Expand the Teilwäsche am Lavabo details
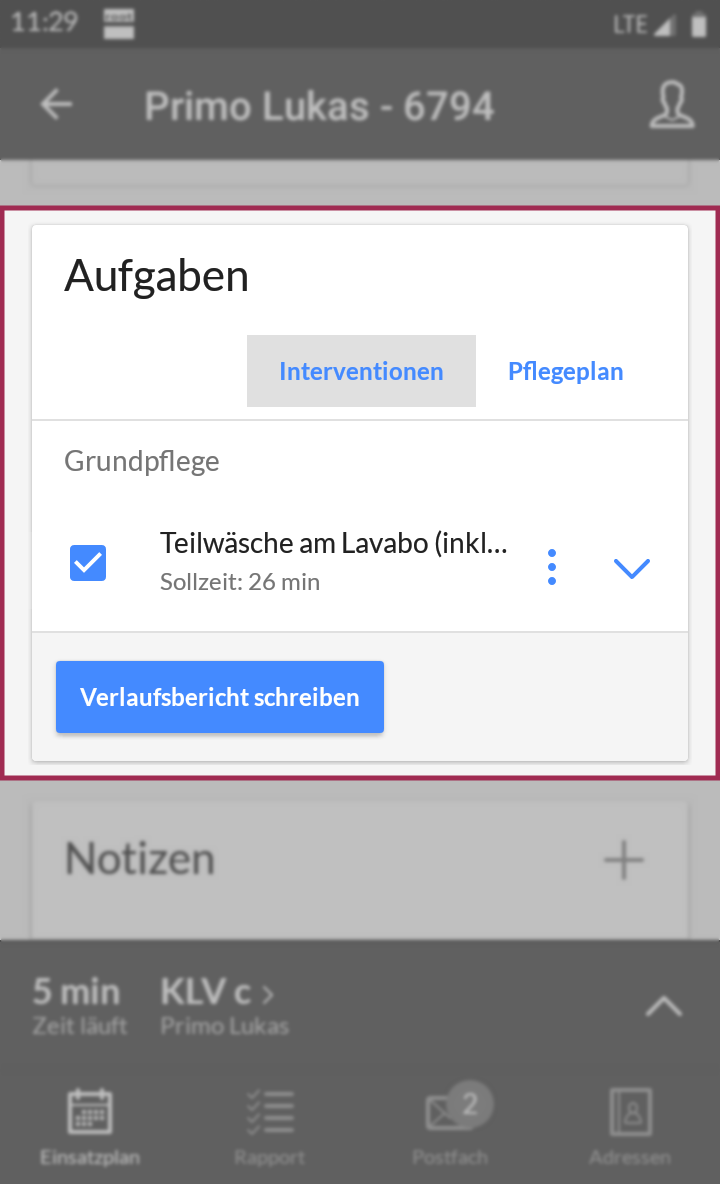 click(x=632, y=567)
